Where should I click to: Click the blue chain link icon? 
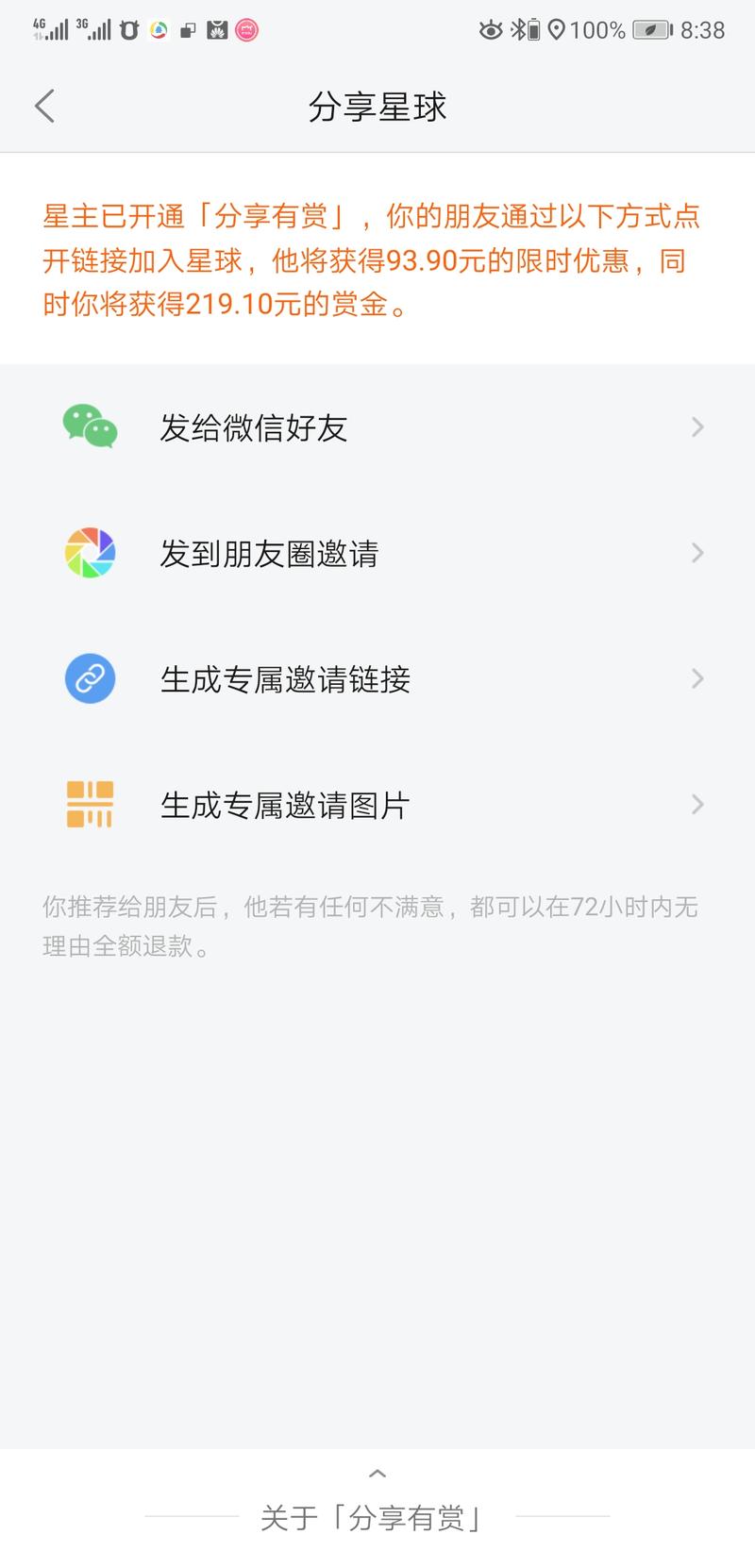point(90,678)
